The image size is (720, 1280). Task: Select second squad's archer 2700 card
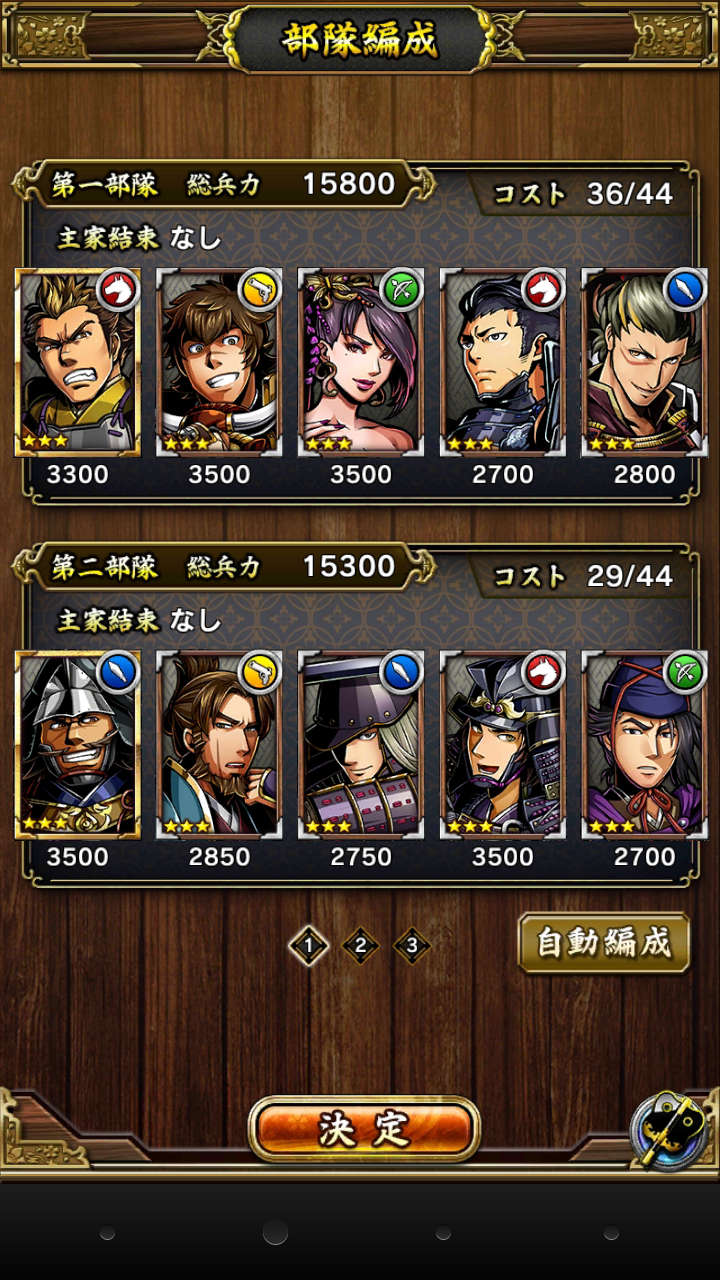click(644, 745)
